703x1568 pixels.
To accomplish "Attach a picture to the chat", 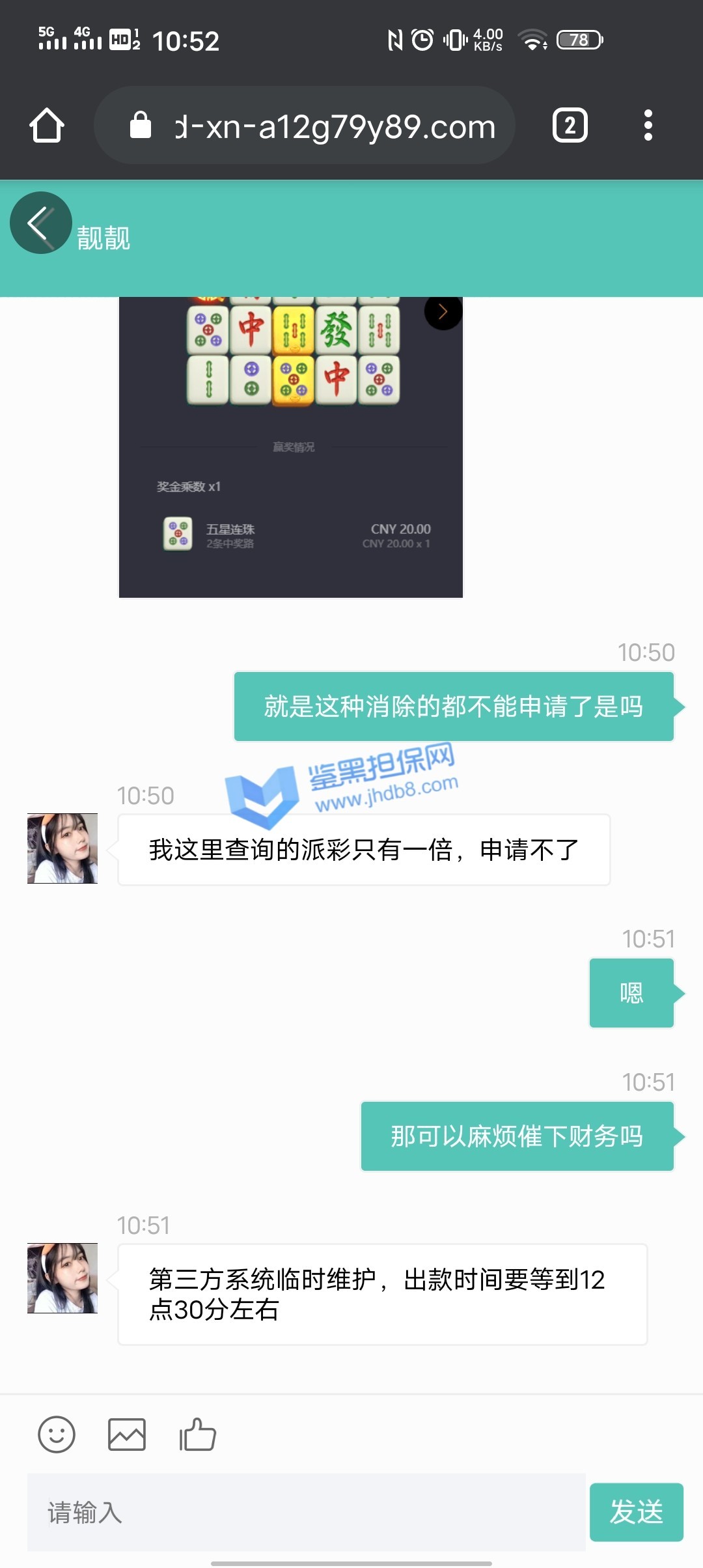I will coord(127,1435).
